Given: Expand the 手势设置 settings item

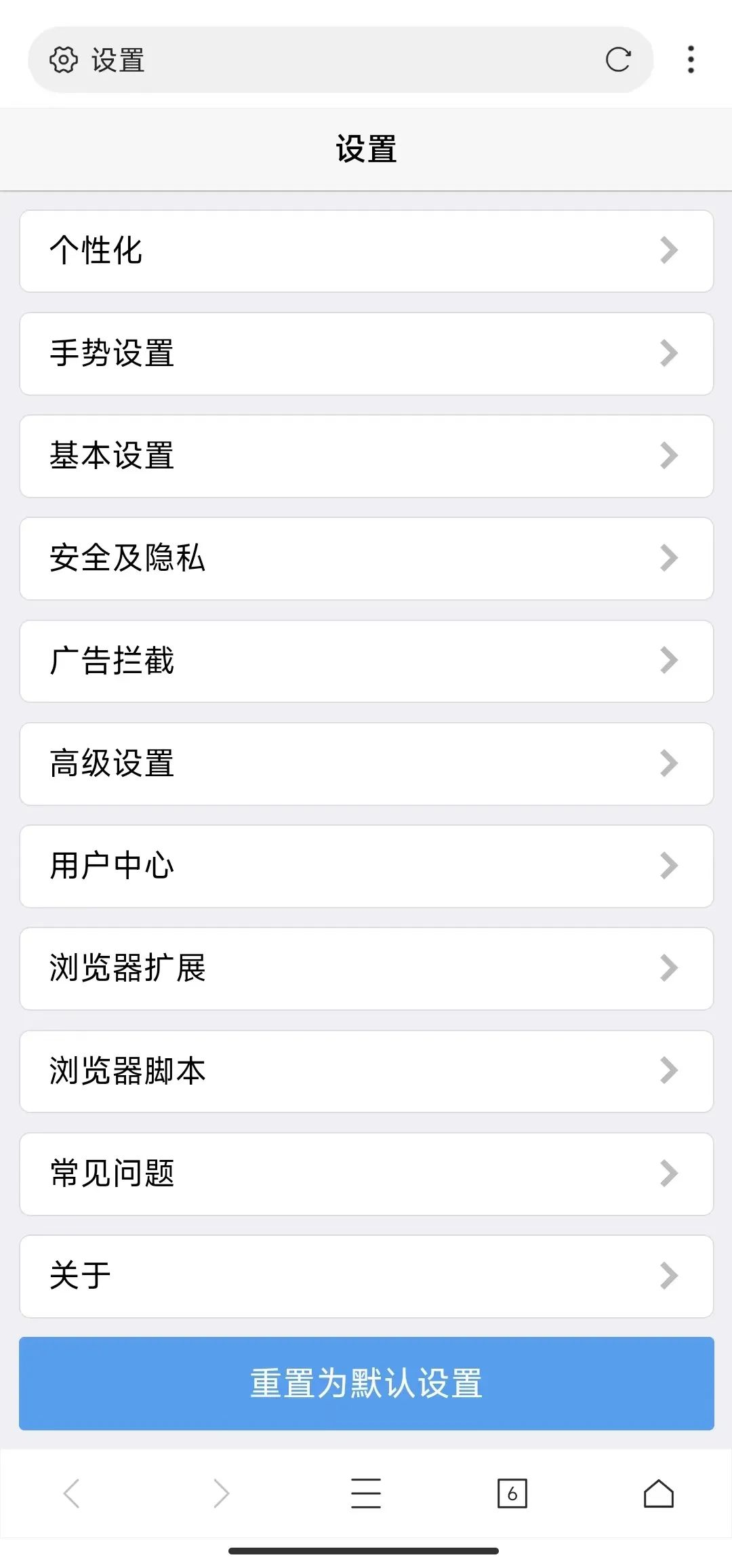Looking at the screenshot, I should coord(366,354).
